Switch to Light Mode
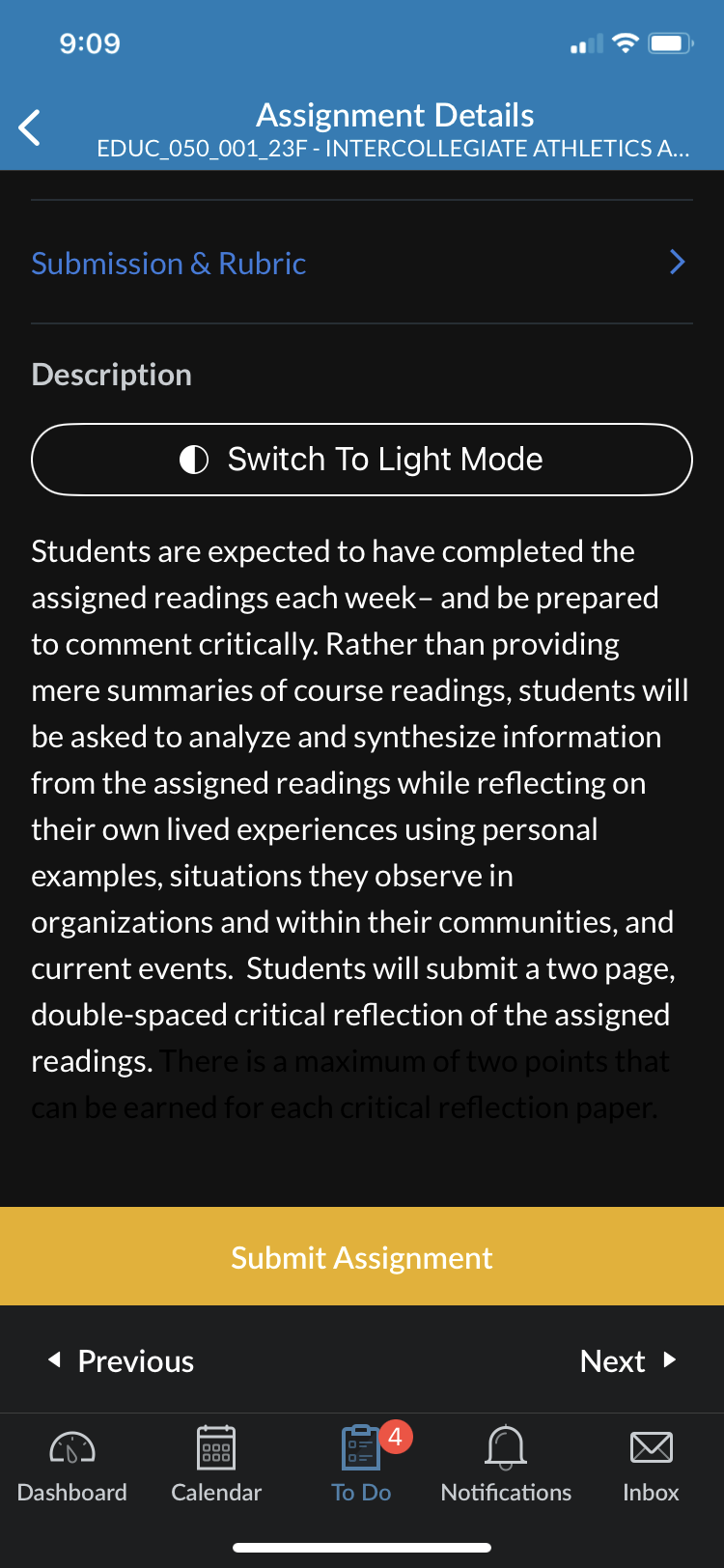The width and height of the screenshot is (724, 1568). tap(362, 460)
